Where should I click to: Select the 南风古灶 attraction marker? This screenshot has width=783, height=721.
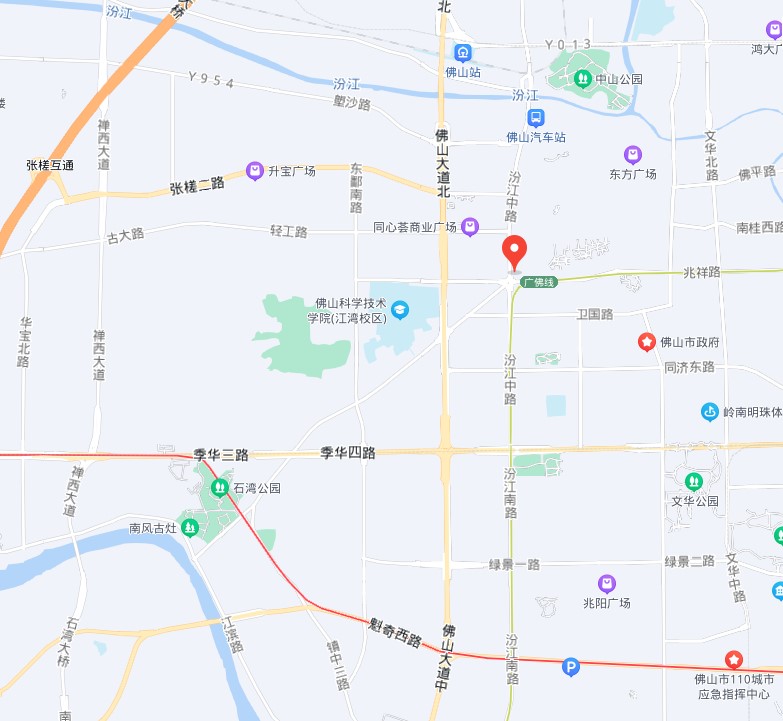point(190,527)
